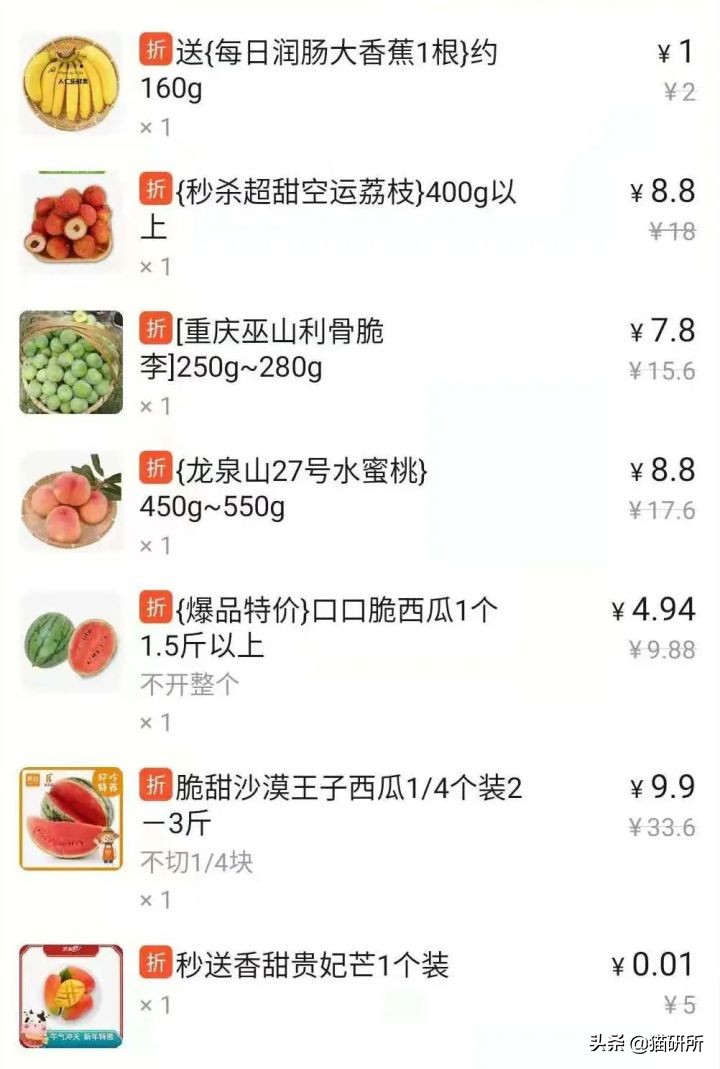
Task: Open the green plum basket thumbnail
Action: 68,360
